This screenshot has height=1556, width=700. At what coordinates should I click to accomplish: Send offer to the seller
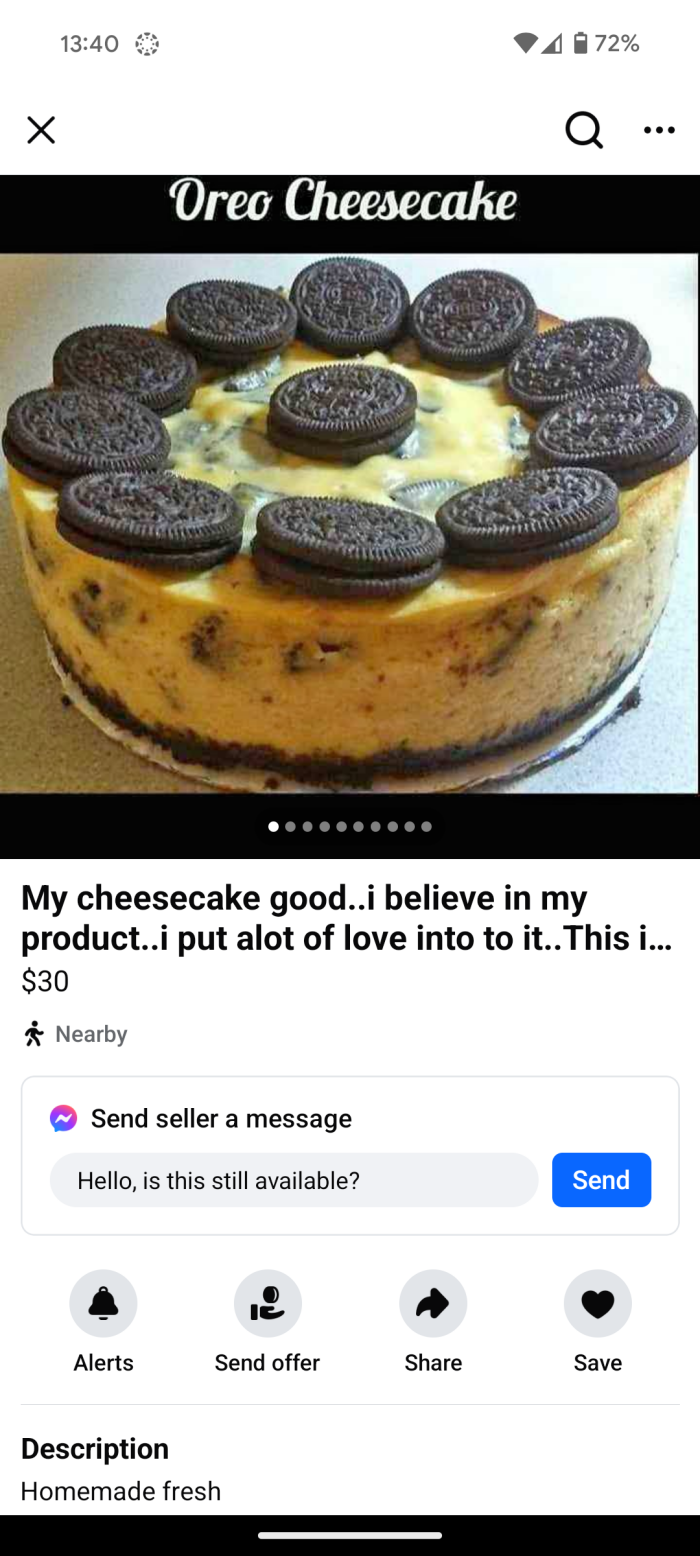[267, 1303]
